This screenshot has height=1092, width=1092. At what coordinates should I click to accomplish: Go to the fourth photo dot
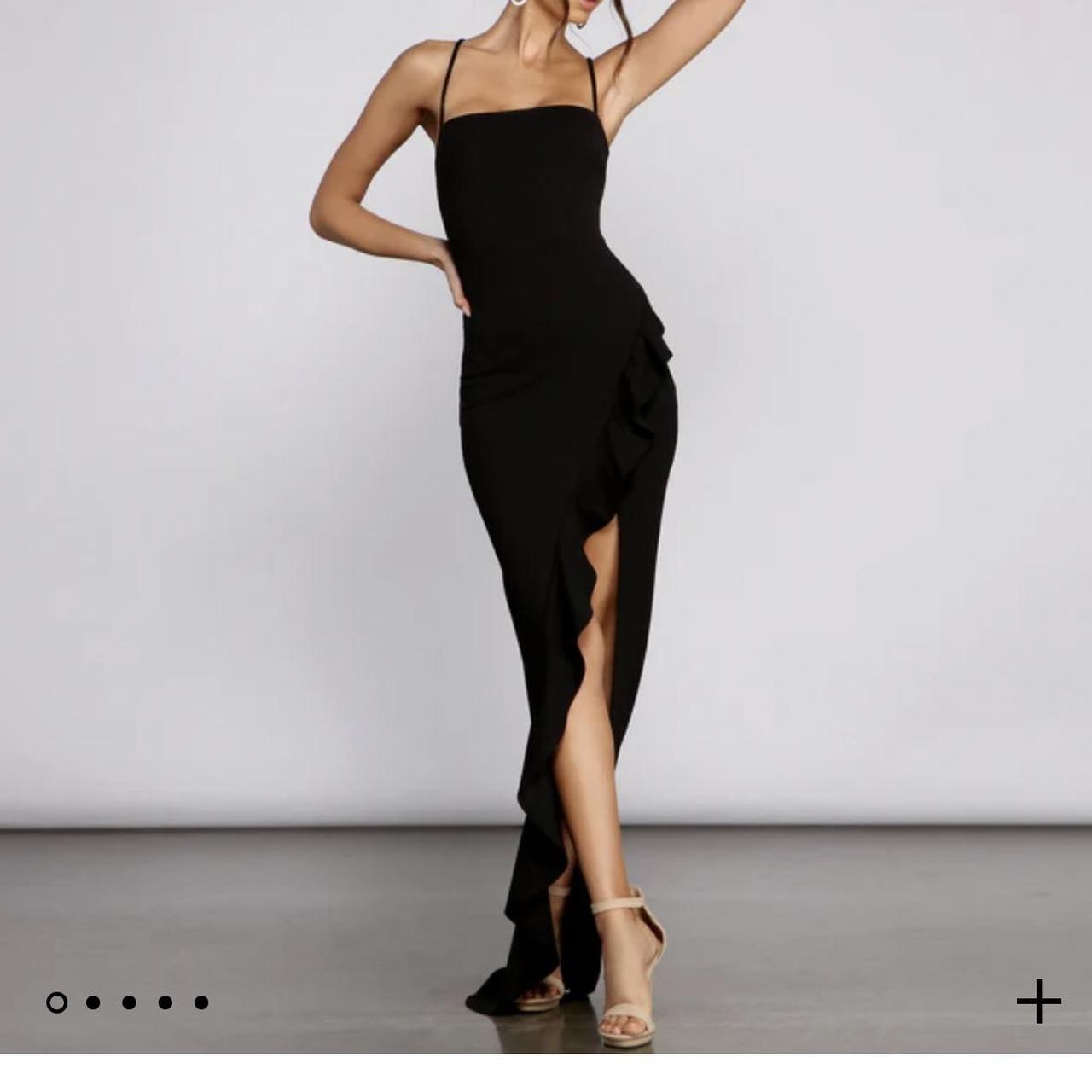coord(165,1002)
